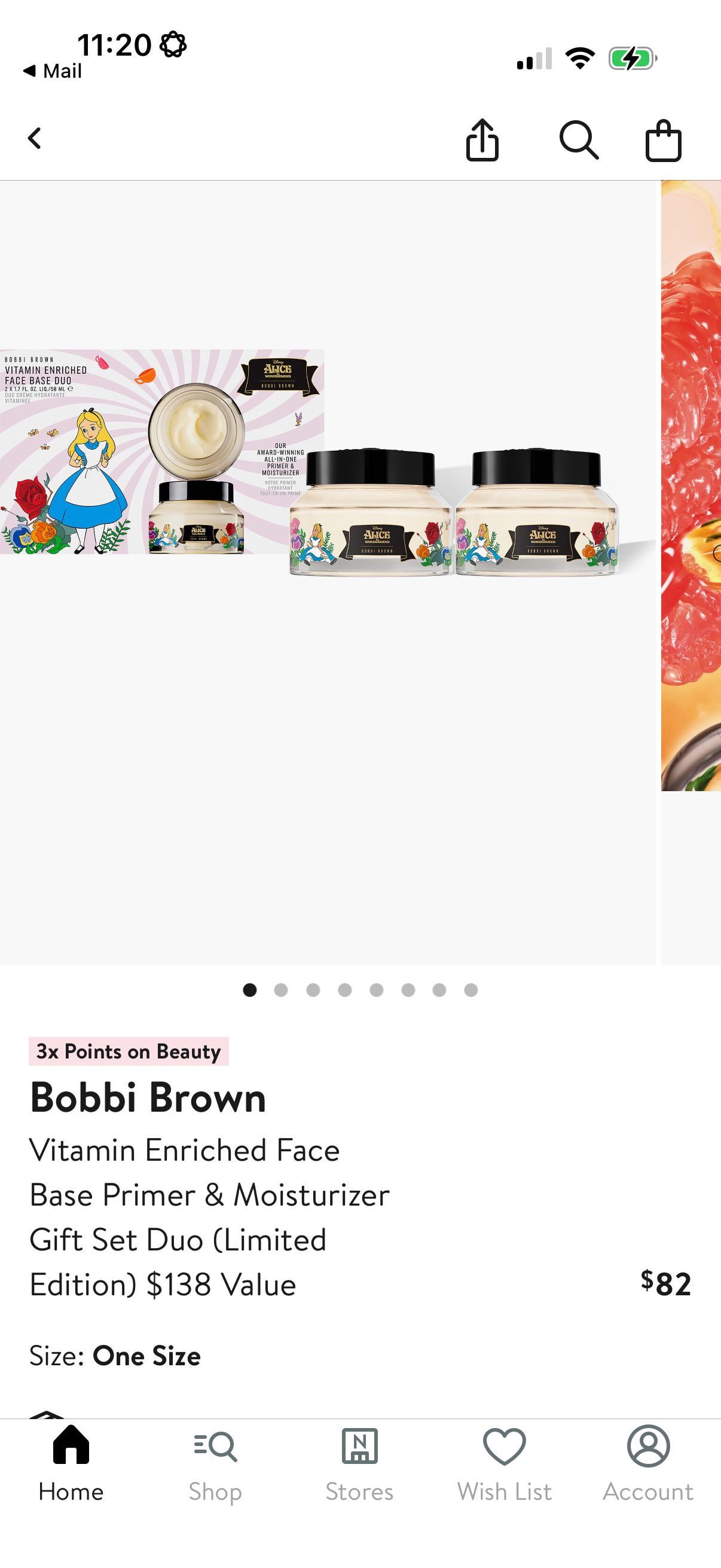
Task: Return to Mail app
Action: 53,71
